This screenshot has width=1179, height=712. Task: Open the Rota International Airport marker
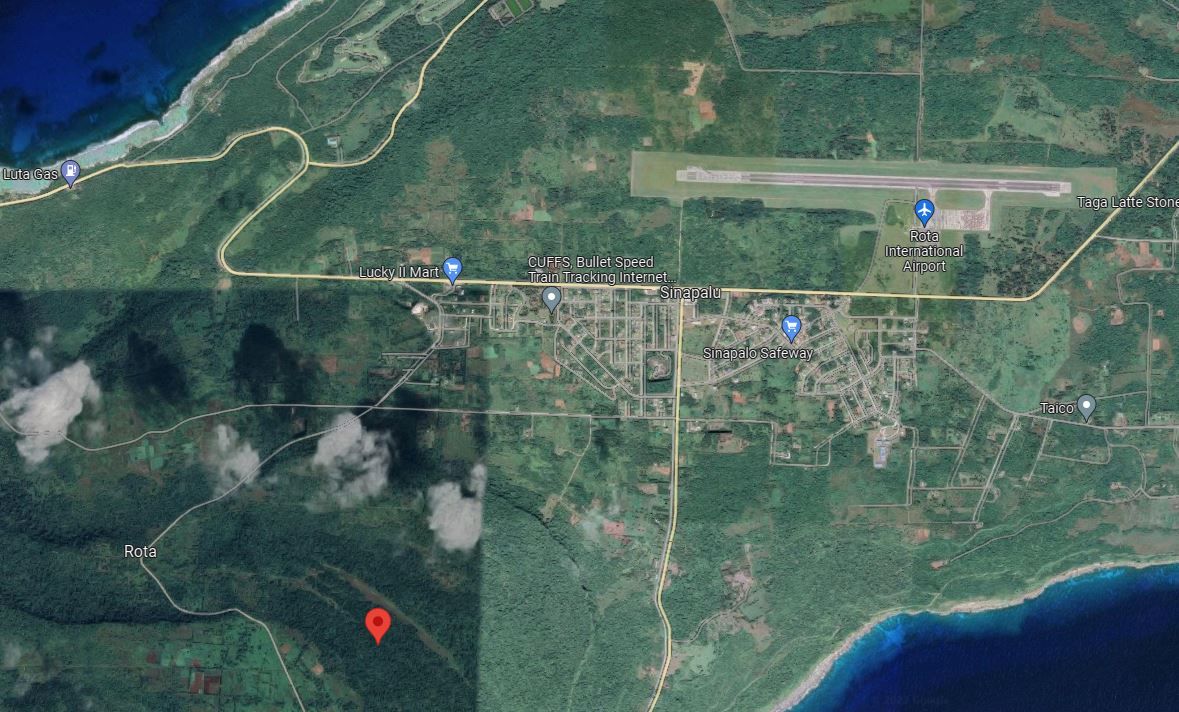pos(924,212)
